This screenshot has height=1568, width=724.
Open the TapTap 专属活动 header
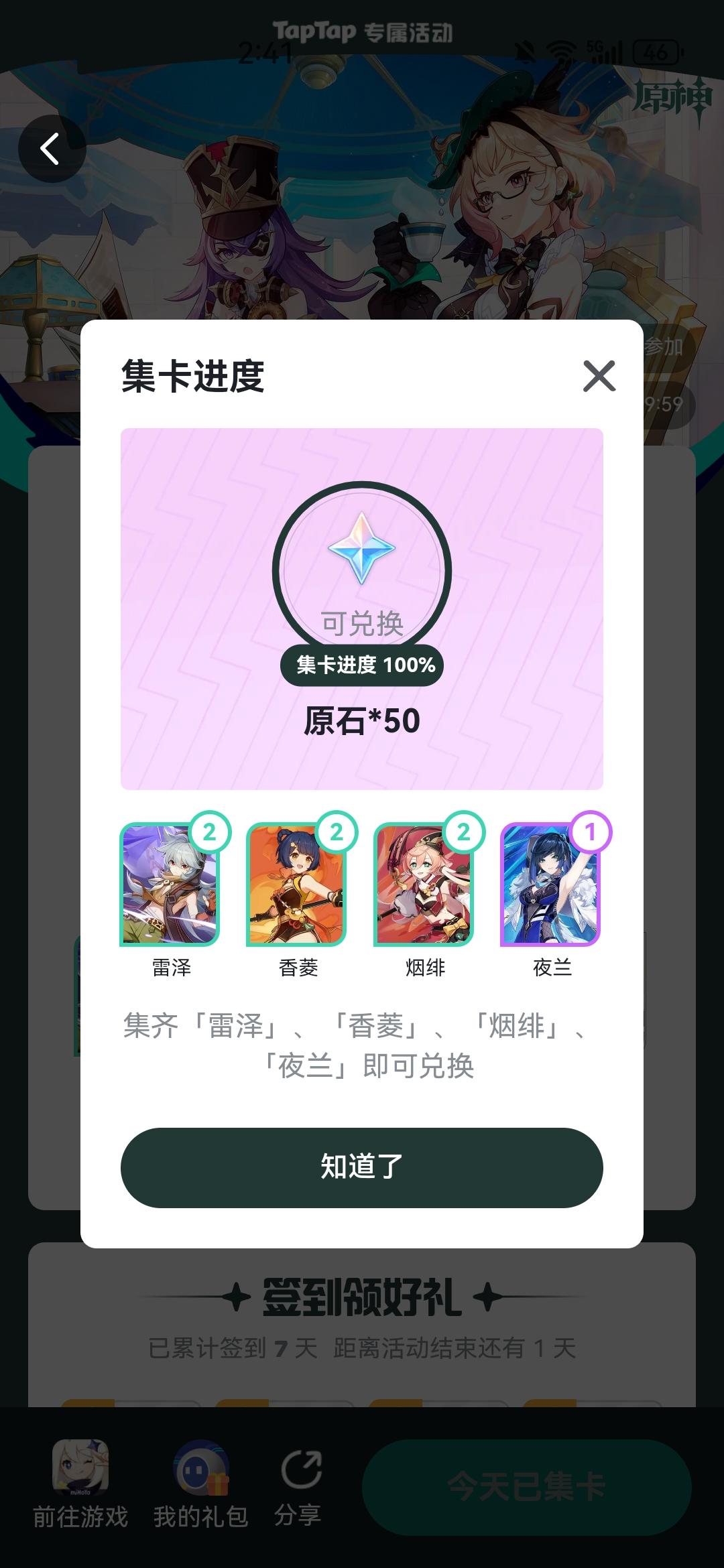pos(362,29)
